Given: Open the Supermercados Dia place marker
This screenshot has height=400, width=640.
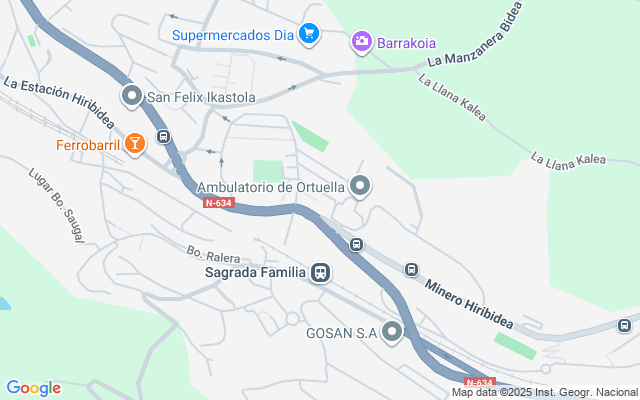Looking at the screenshot, I should tap(309, 35).
